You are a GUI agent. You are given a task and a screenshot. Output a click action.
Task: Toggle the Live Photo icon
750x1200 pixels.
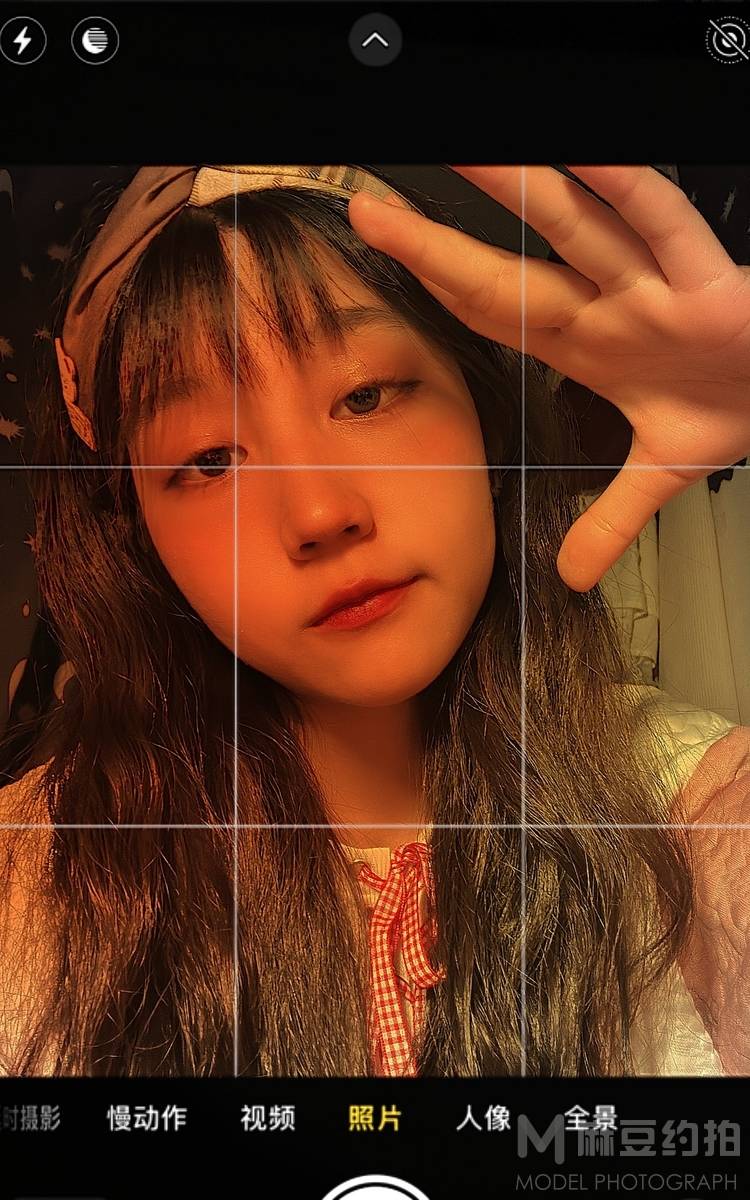coord(727,41)
